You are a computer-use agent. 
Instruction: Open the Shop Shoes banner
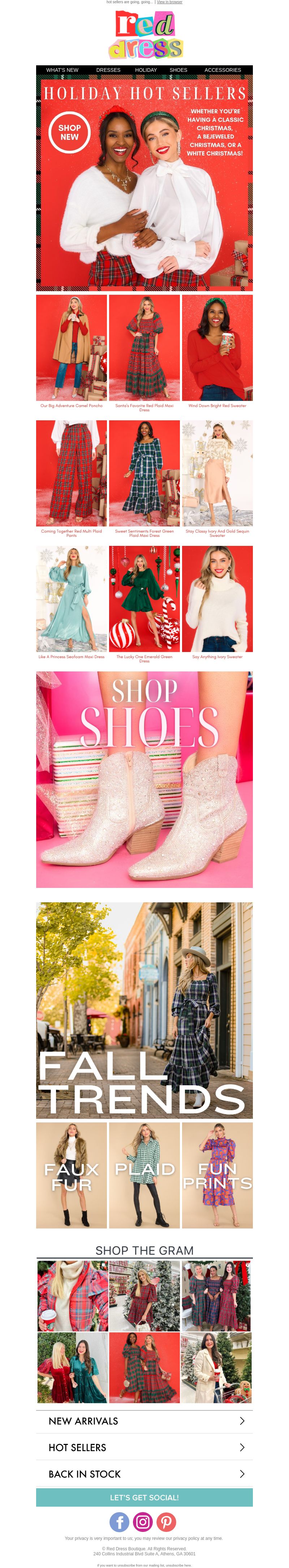144,779
